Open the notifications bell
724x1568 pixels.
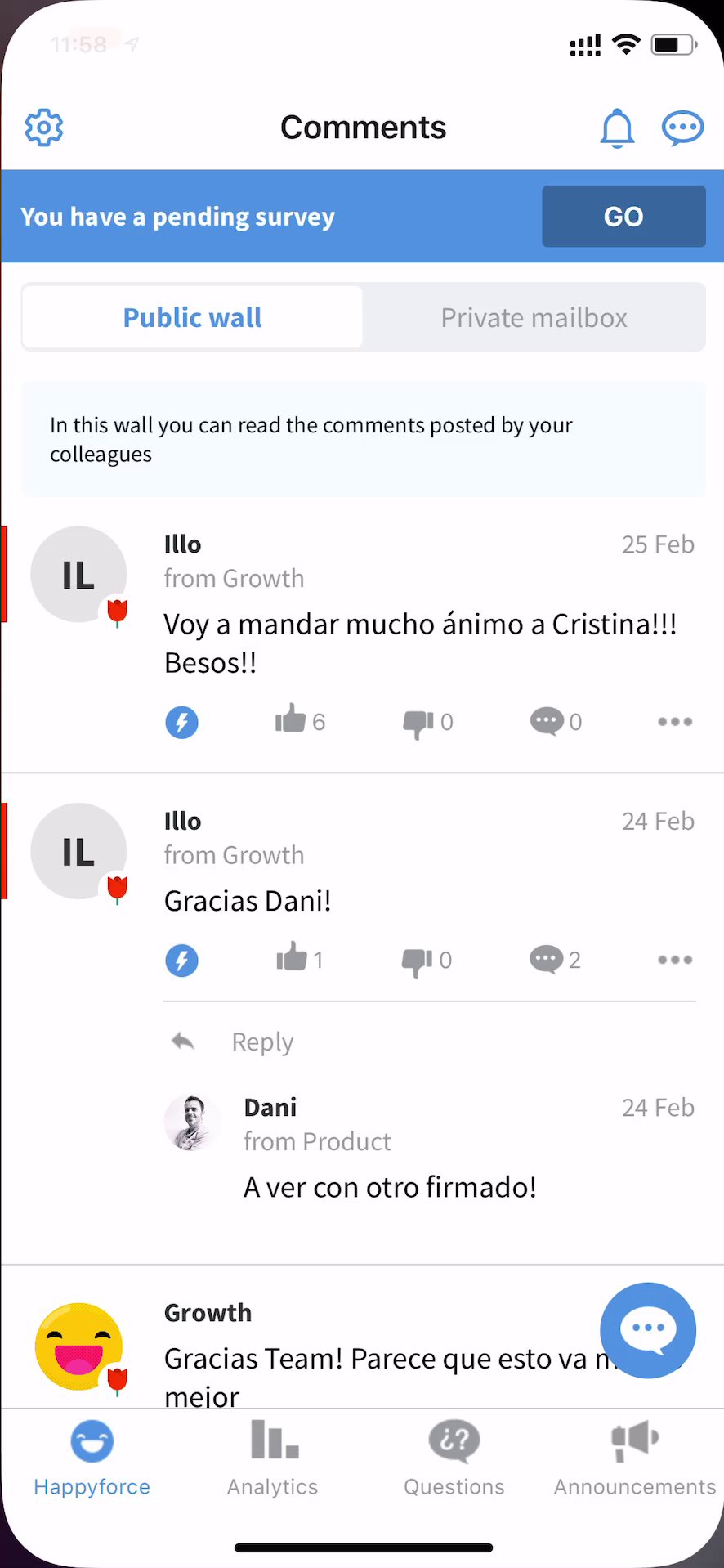pyautogui.click(x=617, y=128)
